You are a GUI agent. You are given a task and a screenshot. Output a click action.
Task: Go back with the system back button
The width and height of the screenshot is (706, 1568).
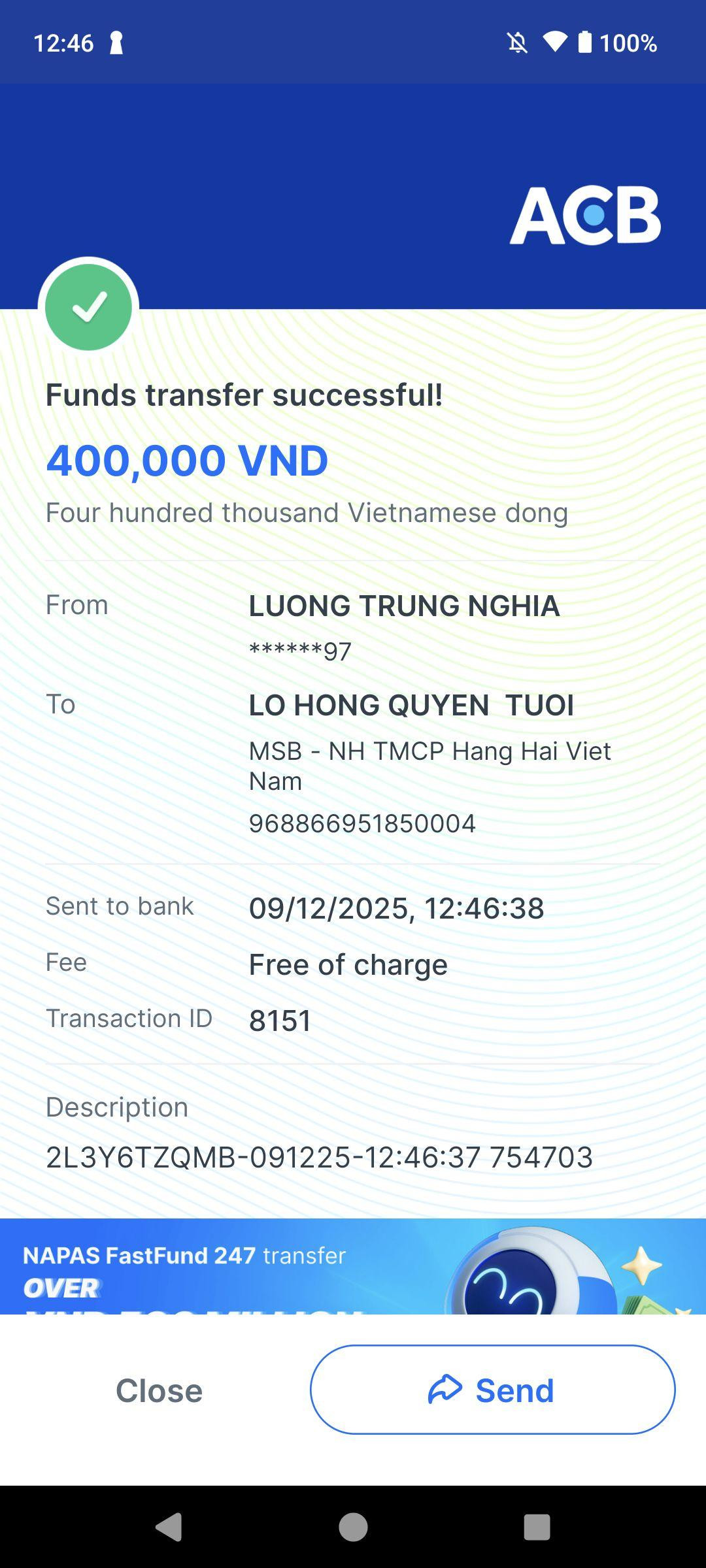pos(169,1527)
